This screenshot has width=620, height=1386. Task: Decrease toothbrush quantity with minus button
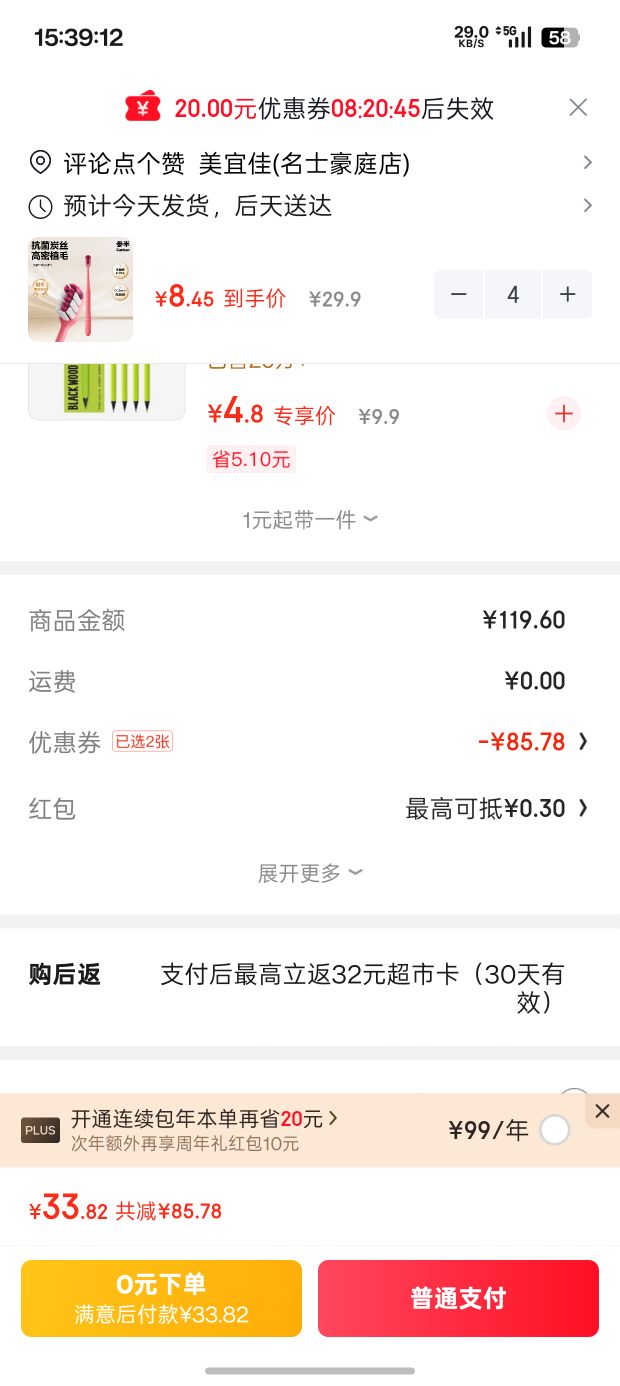(x=459, y=294)
